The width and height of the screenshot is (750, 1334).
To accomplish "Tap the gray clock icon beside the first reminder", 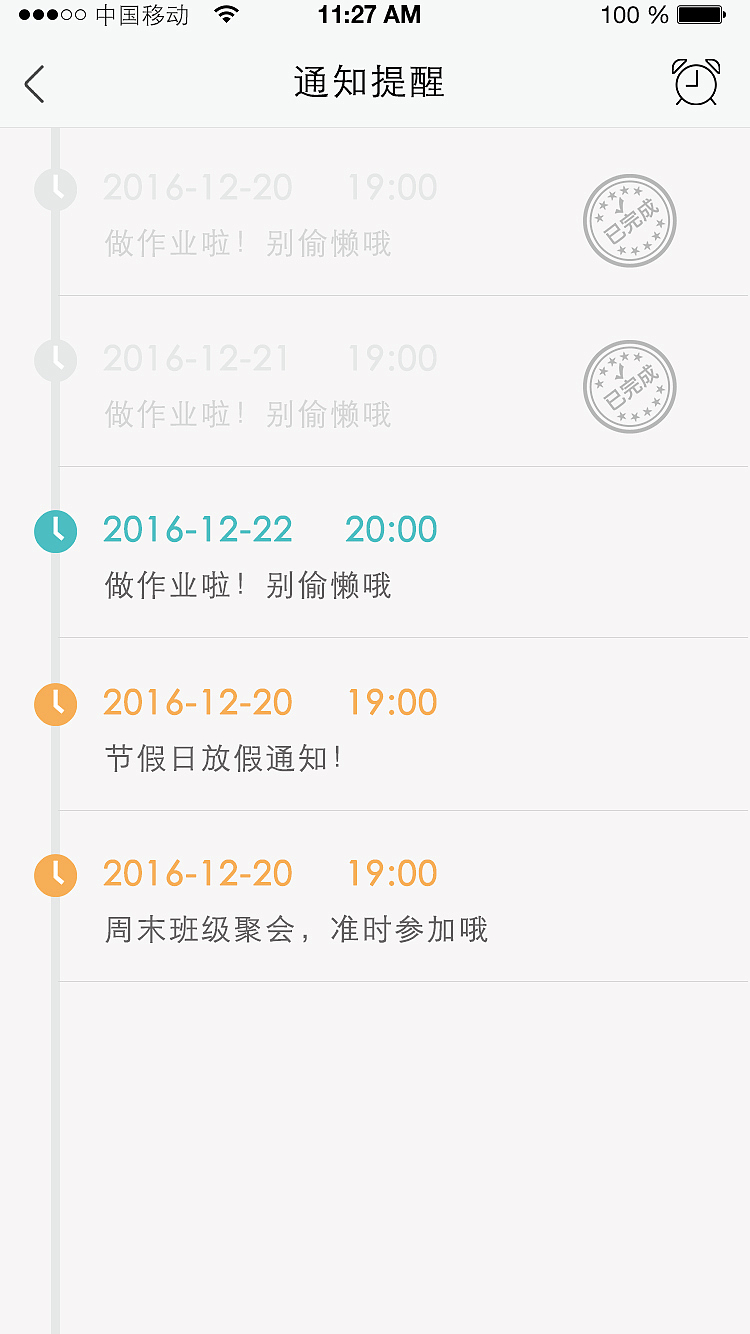I will [55, 189].
